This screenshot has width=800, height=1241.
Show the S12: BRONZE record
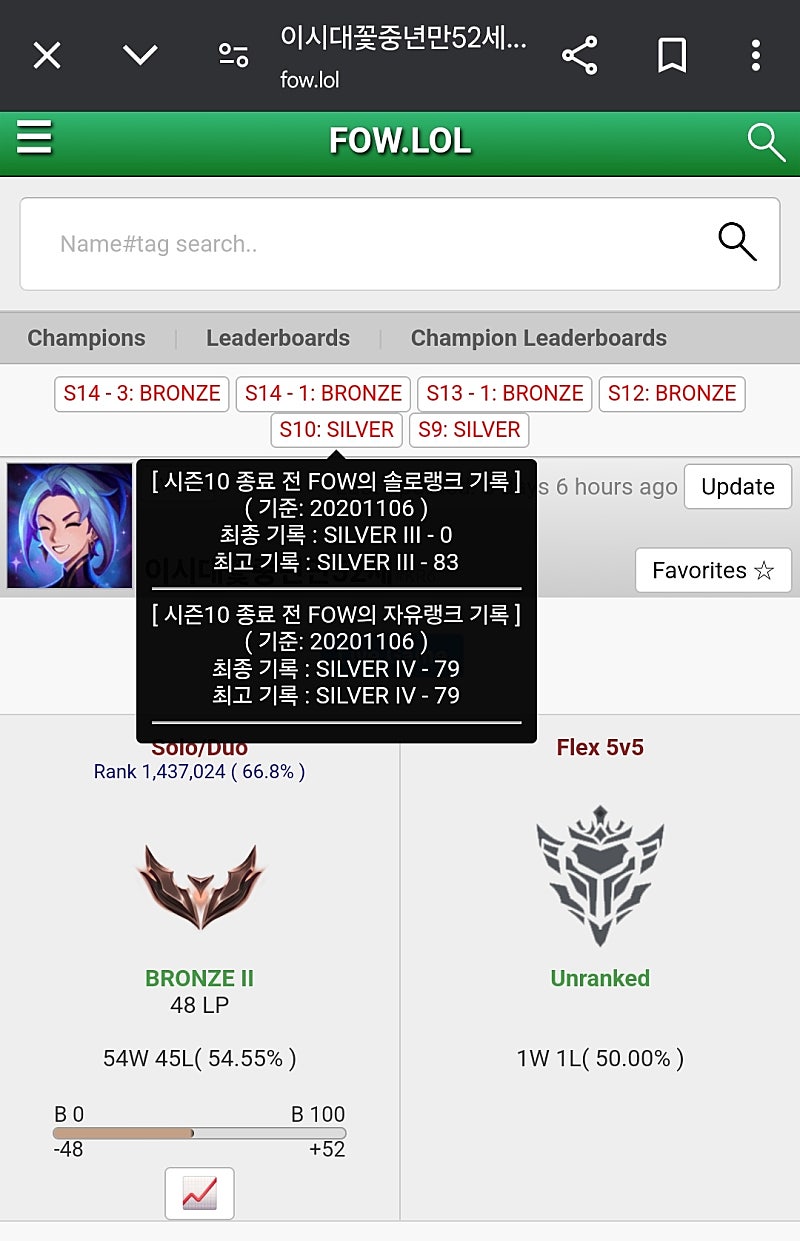[x=672, y=394]
